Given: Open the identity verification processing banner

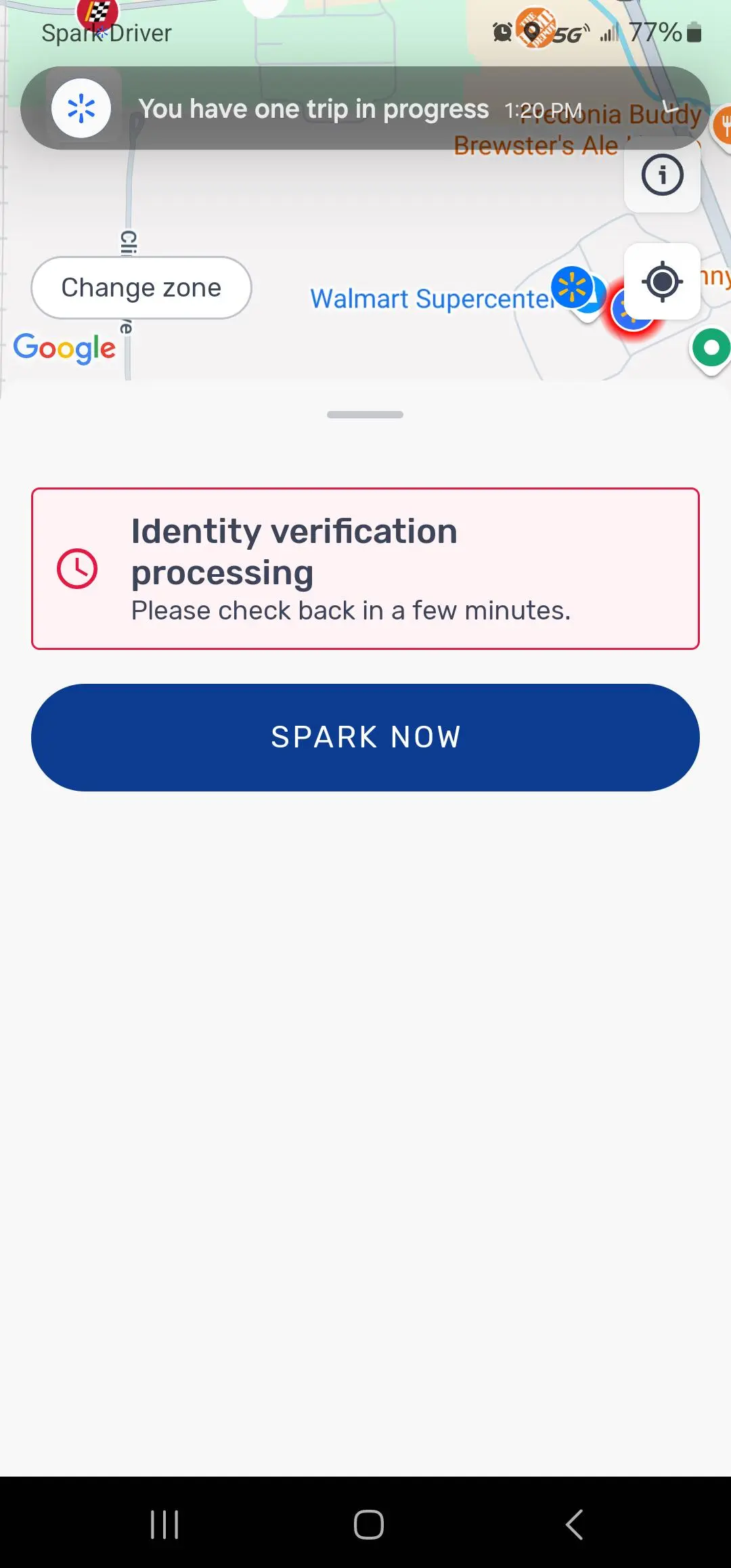Looking at the screenshot, I should (365, 569).
